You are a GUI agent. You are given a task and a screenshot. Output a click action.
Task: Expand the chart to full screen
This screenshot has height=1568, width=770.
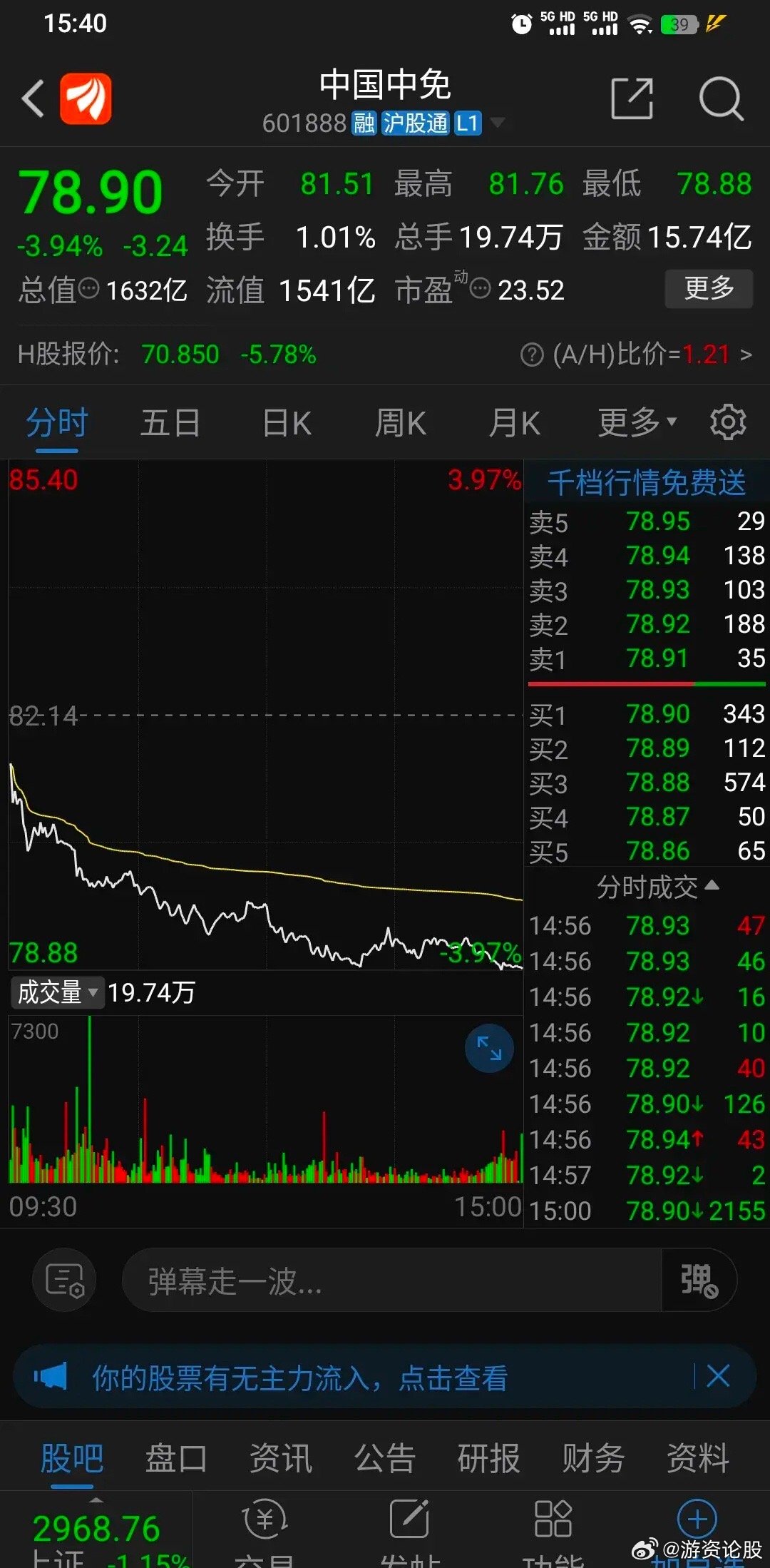489,1048
